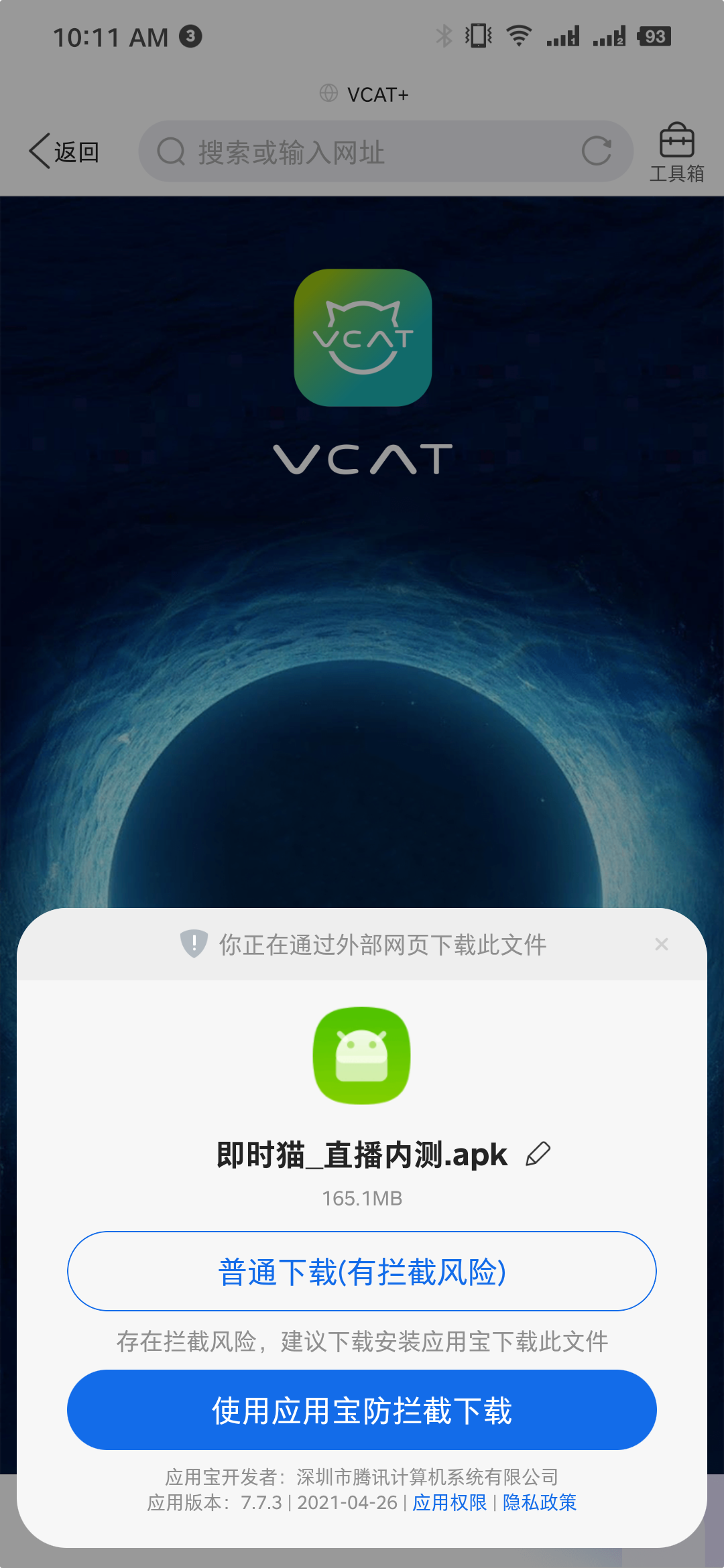Open the 应用权限 link
Viewport: 724px width, 1568px height.
(x=449, y=1502)
